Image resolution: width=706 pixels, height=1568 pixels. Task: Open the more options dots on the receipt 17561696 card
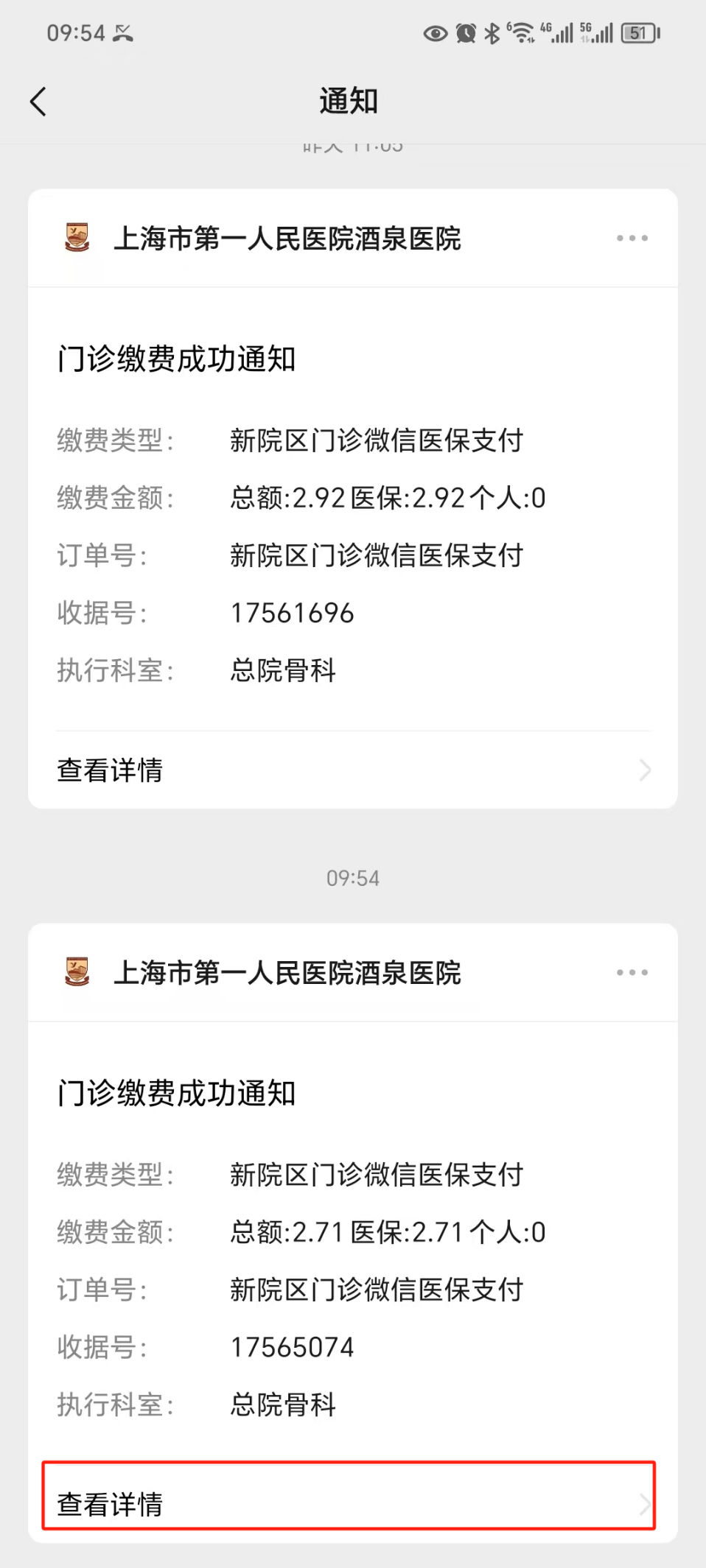tap(632, 238)
